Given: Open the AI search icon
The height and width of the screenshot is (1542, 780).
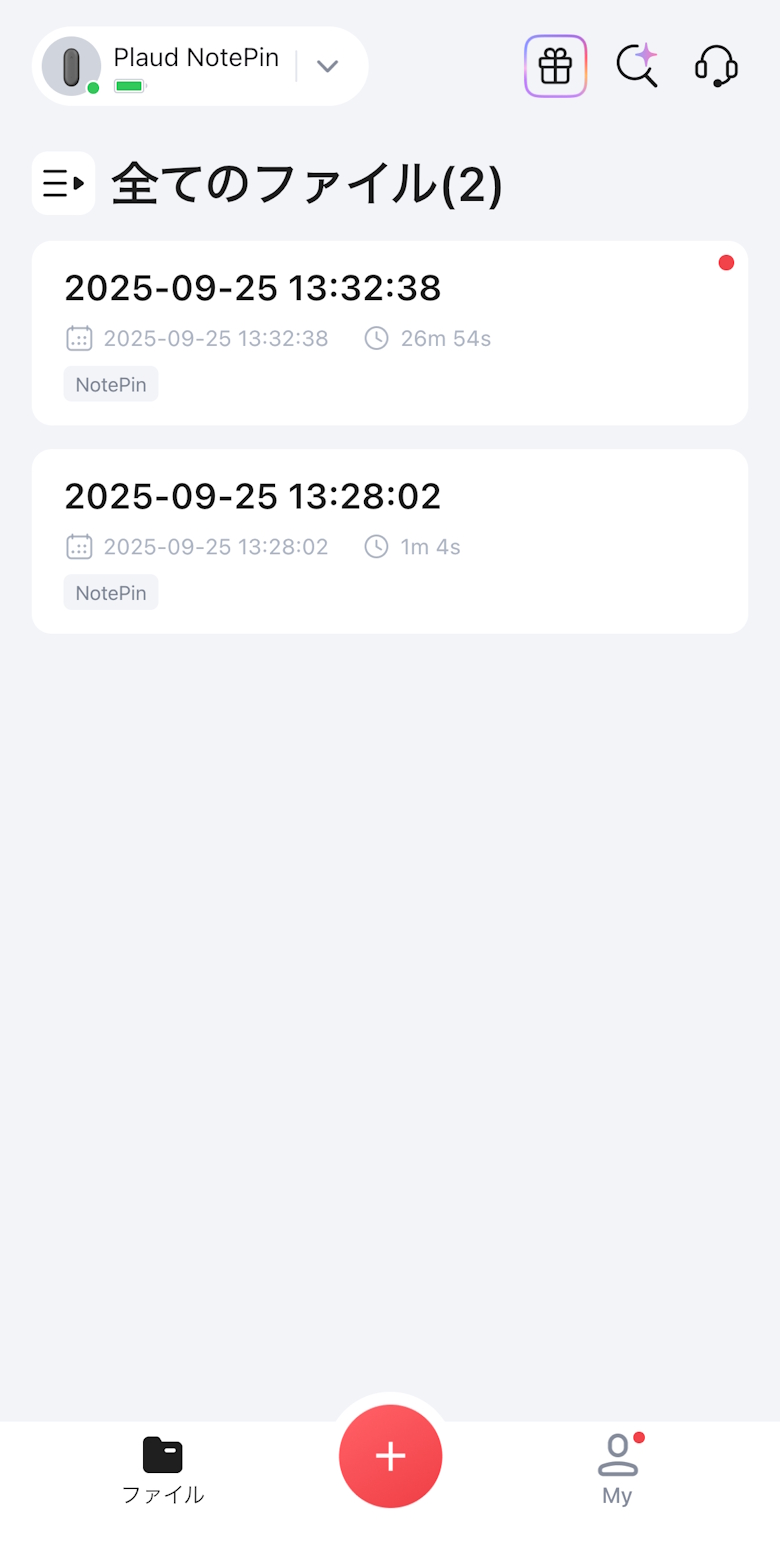Looking at the screenshot, I should (x=636, y=66).
